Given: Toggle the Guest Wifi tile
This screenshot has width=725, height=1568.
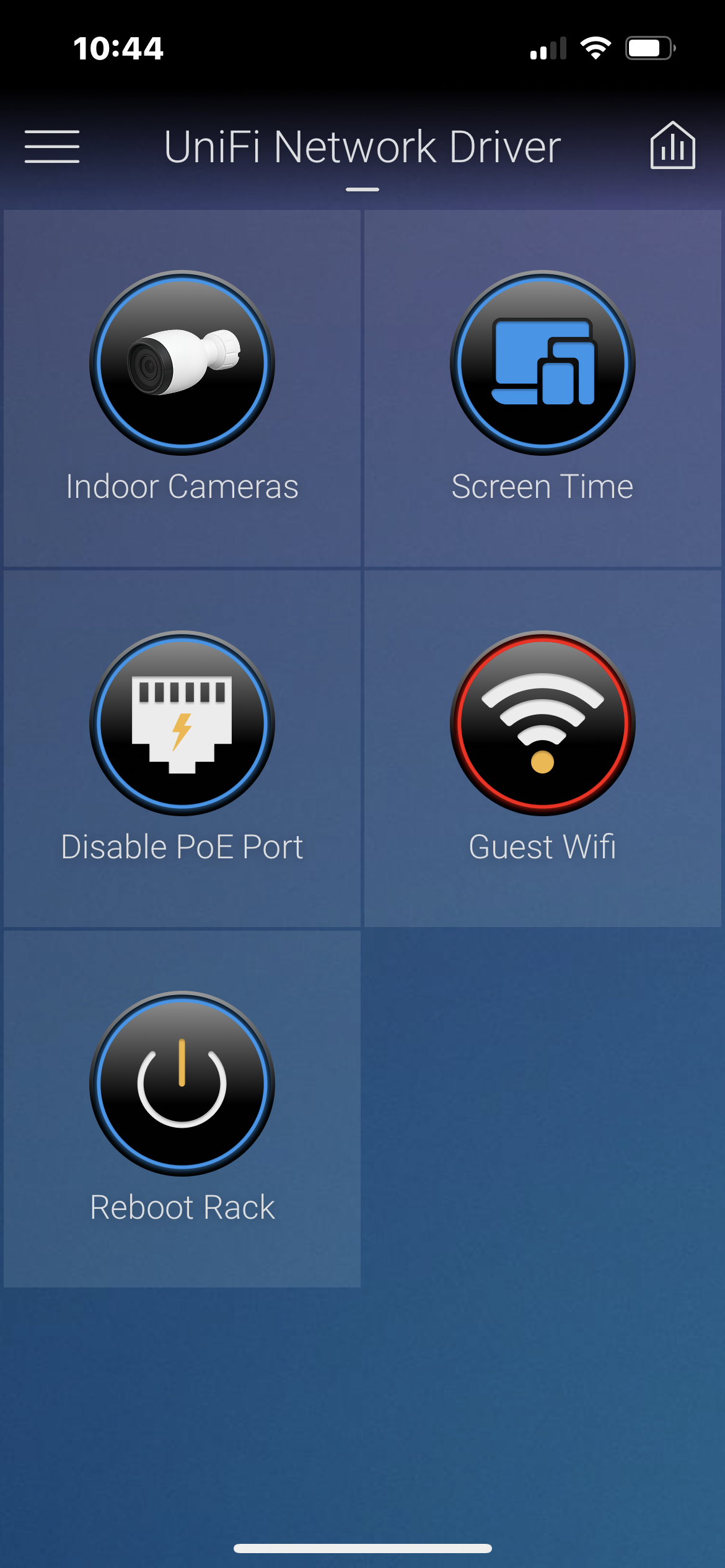Looking at the screenshot, I should (x=543, y=749).
